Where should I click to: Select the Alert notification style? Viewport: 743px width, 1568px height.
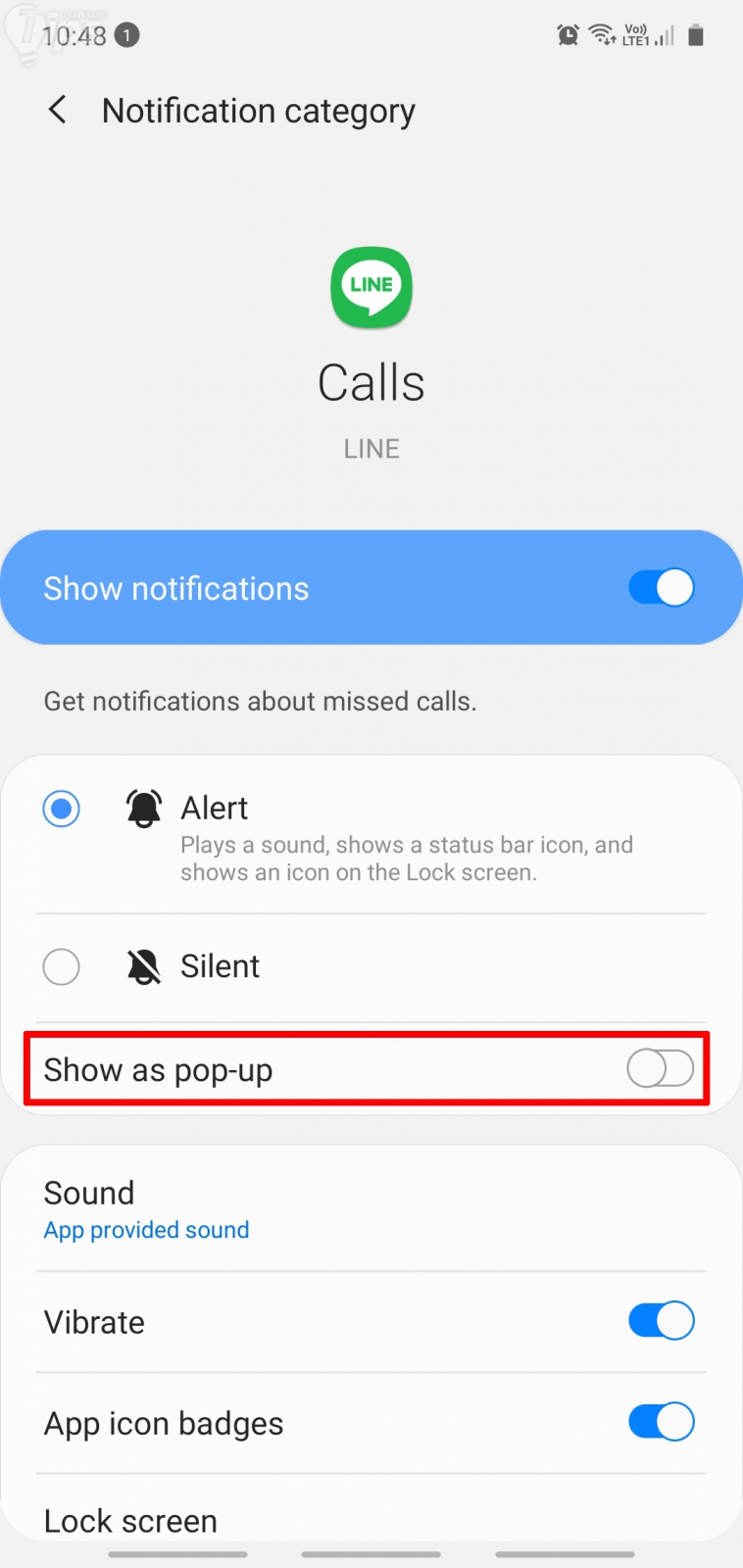62,809
